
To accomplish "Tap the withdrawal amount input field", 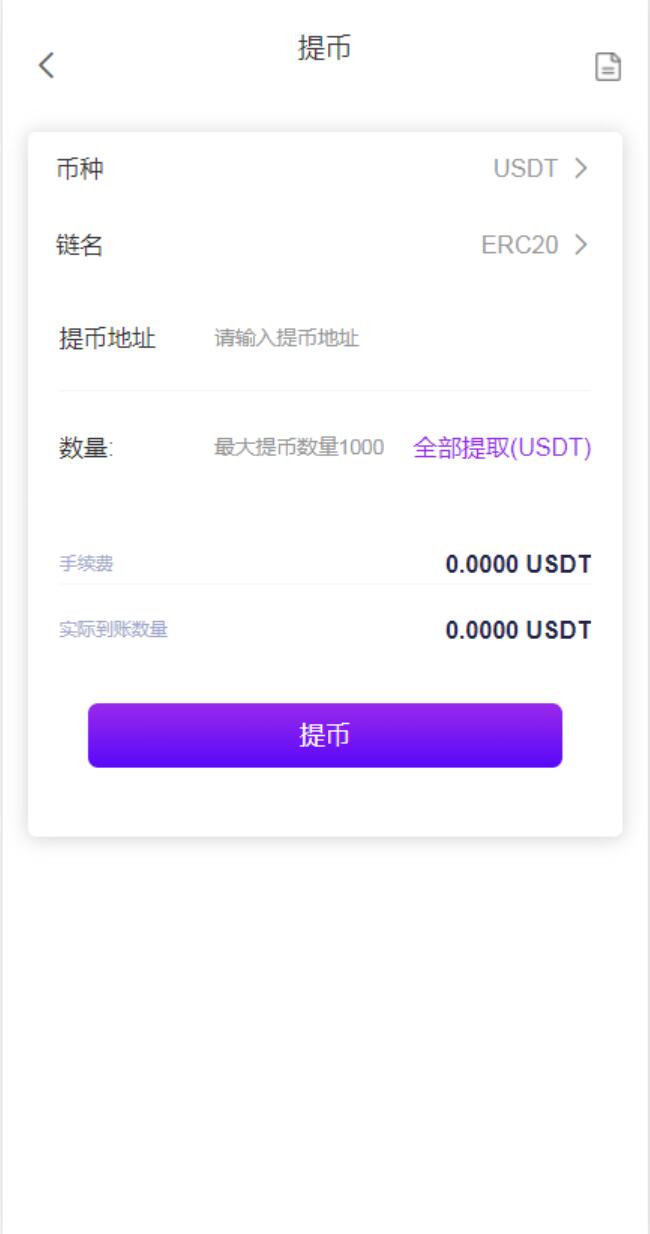I will coord(300,448).
